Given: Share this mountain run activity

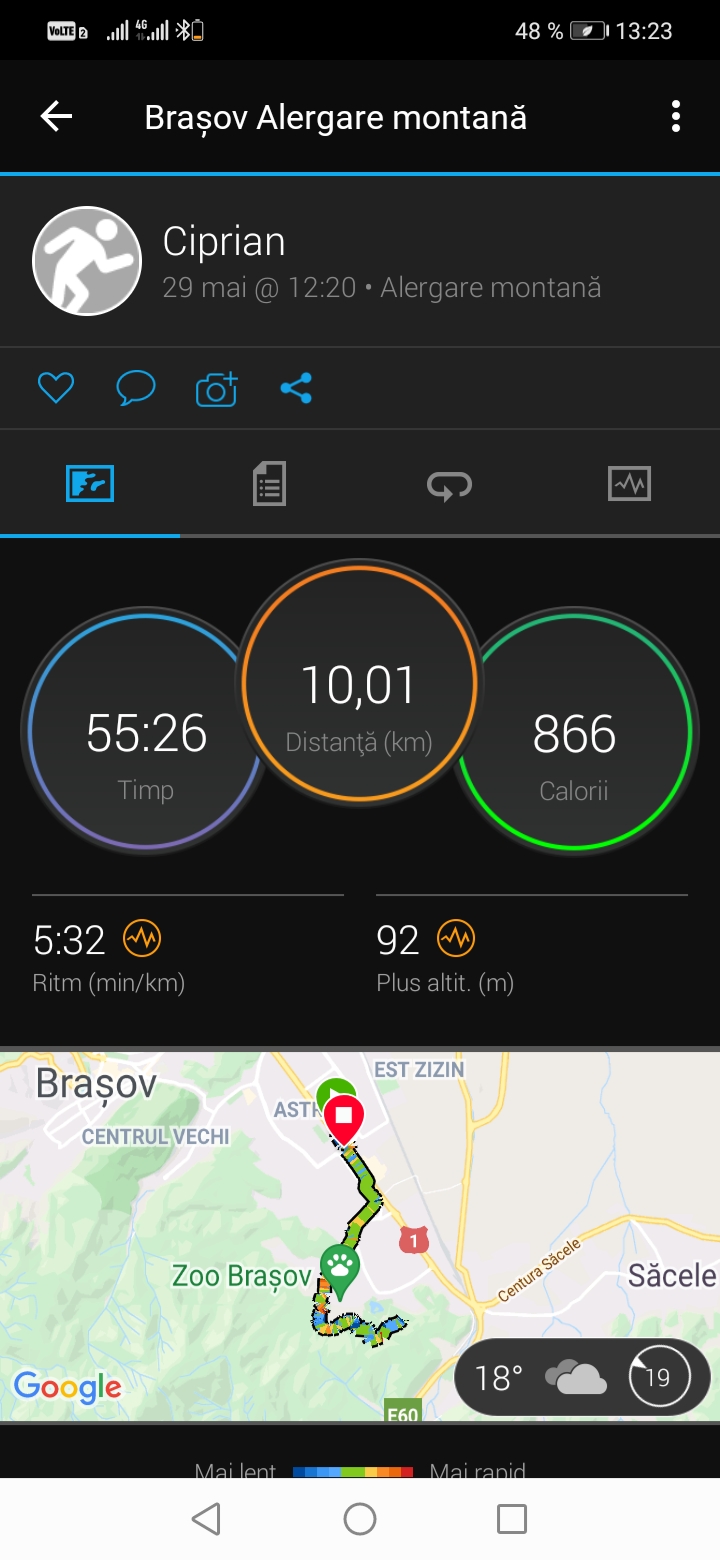Looking at the screenshot, I should (296, 388).
